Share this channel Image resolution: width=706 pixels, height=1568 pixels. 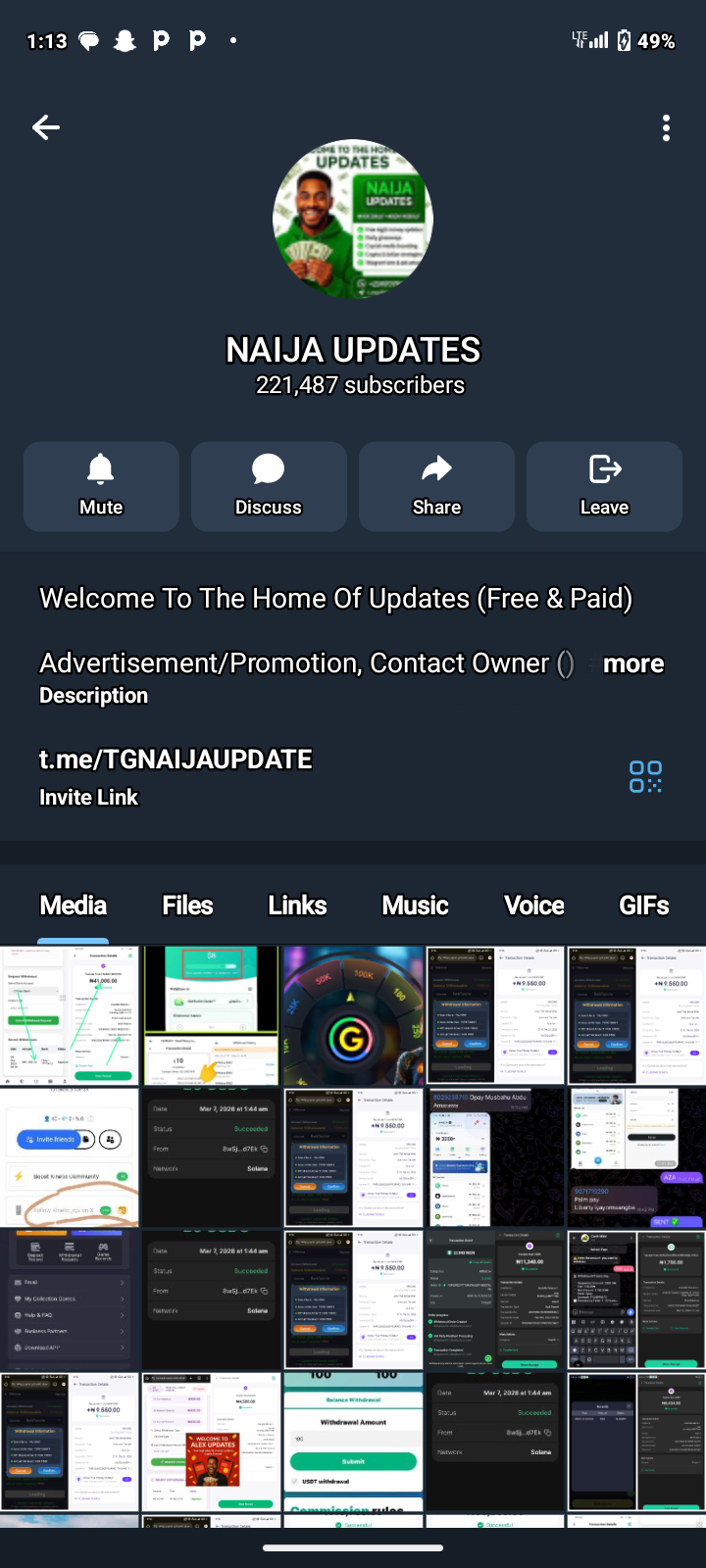click(436, 486)
